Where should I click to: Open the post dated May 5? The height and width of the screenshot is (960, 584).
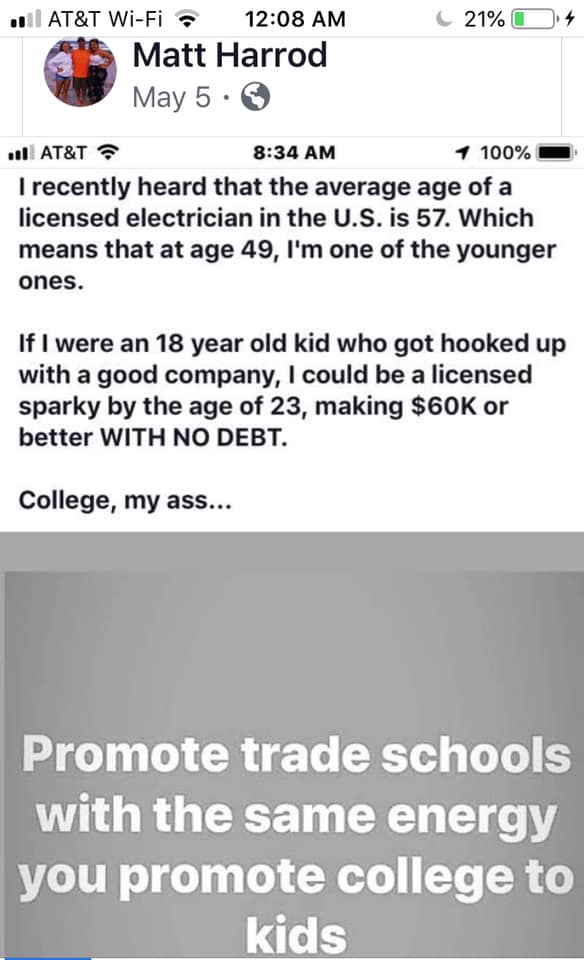(171, 97)
